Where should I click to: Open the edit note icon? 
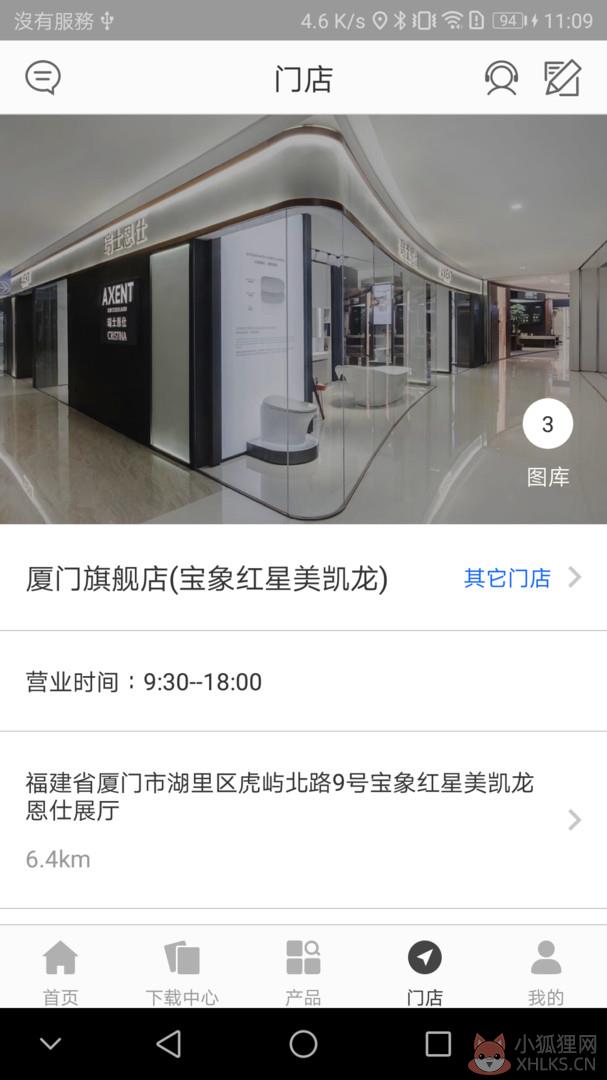pos(562,78)
